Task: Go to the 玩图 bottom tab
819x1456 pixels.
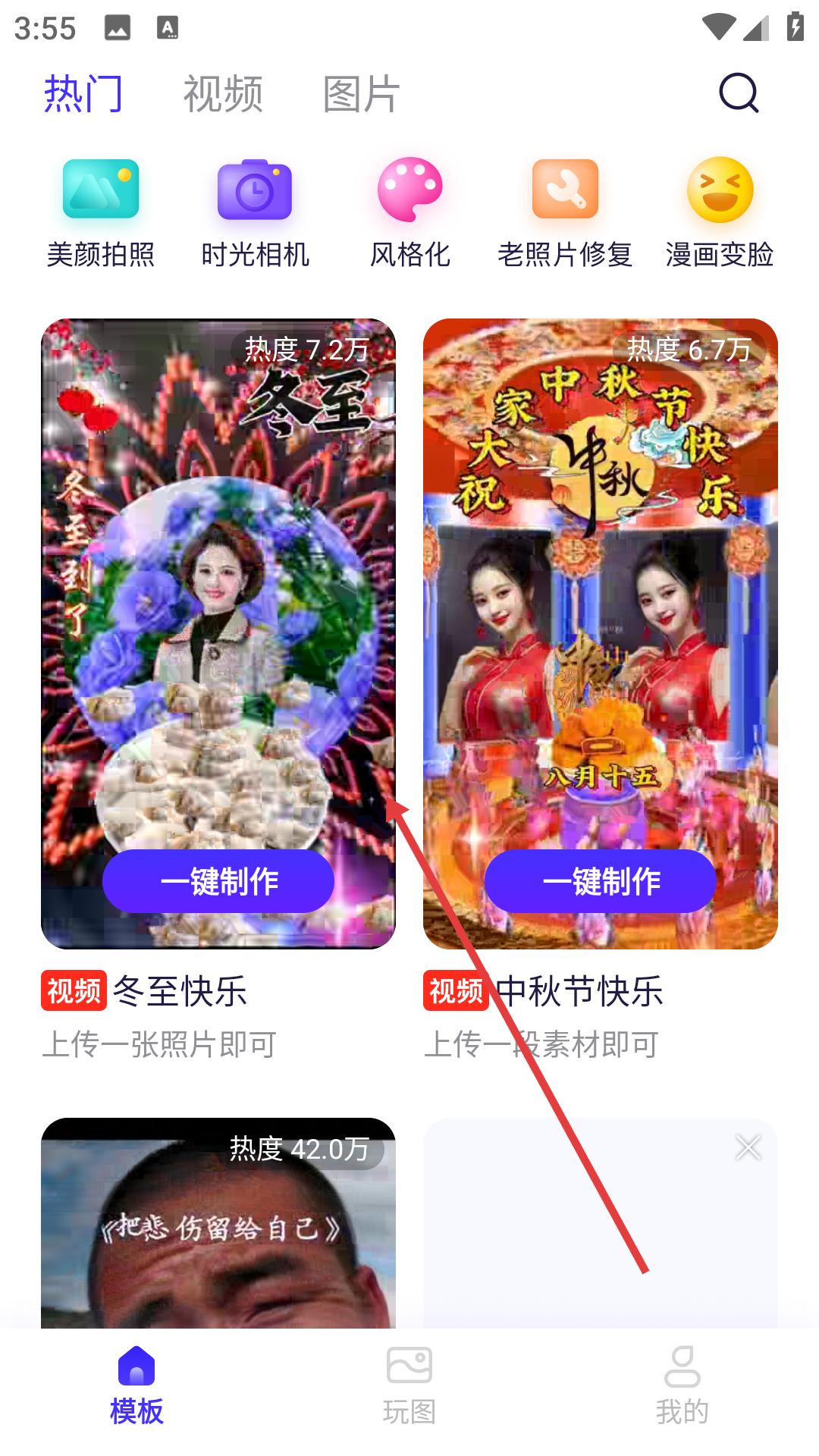Action: coord(409,1385)
